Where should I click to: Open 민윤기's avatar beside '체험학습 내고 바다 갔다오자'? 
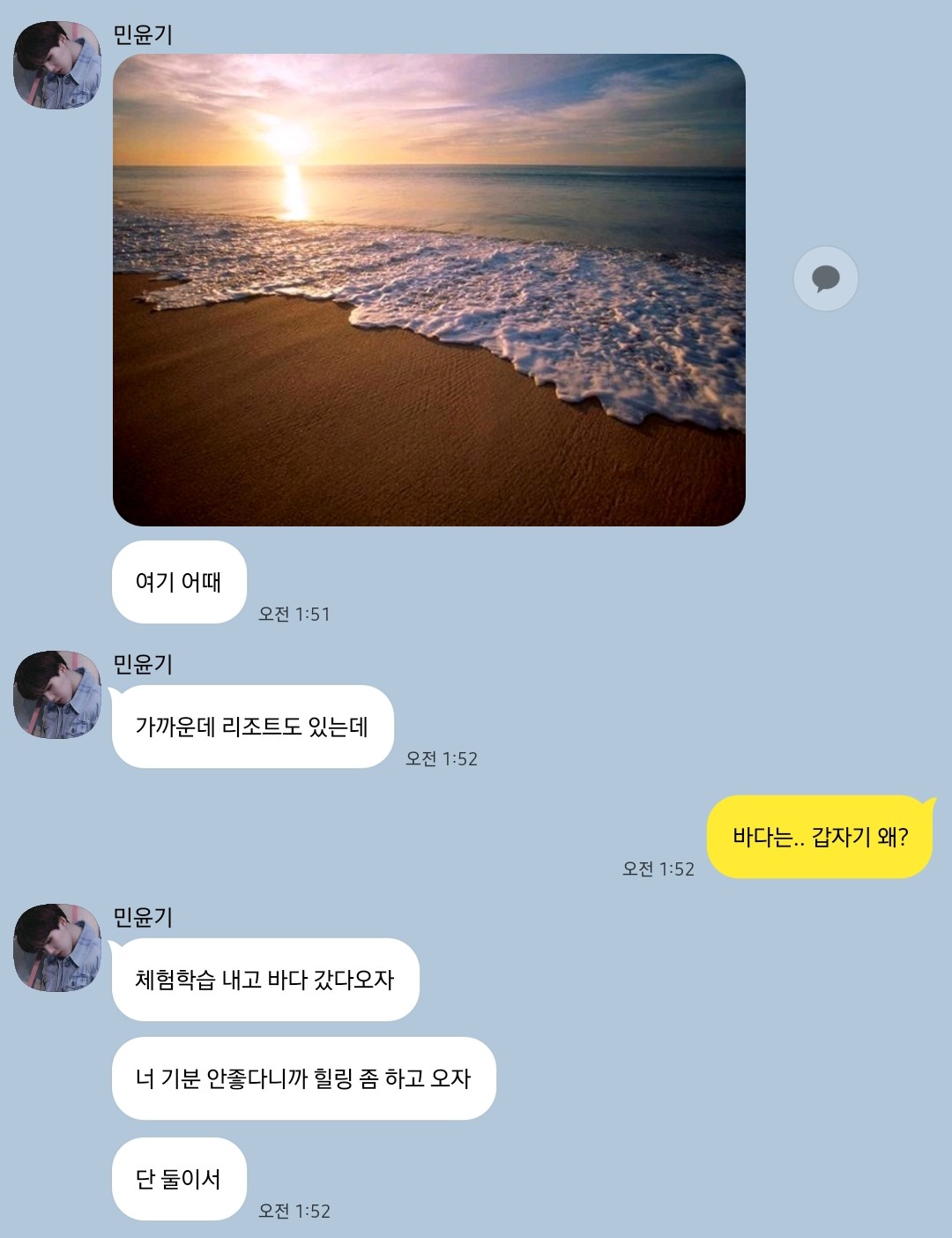[57, 948]
